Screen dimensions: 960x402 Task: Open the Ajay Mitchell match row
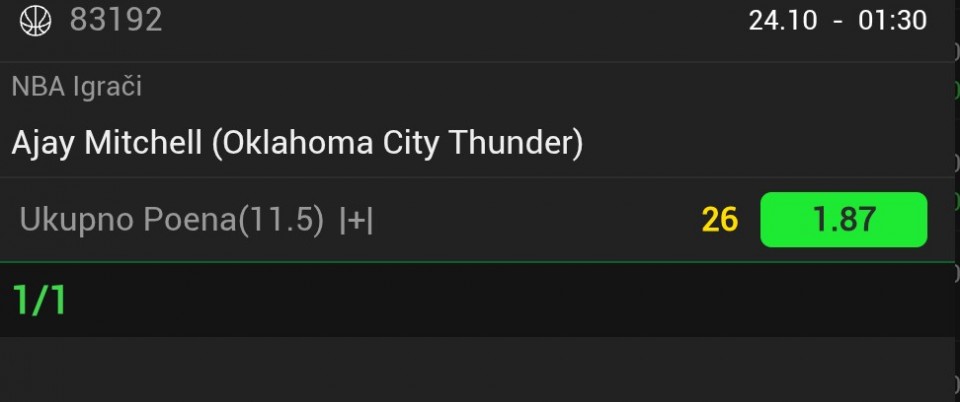(297, 143)
